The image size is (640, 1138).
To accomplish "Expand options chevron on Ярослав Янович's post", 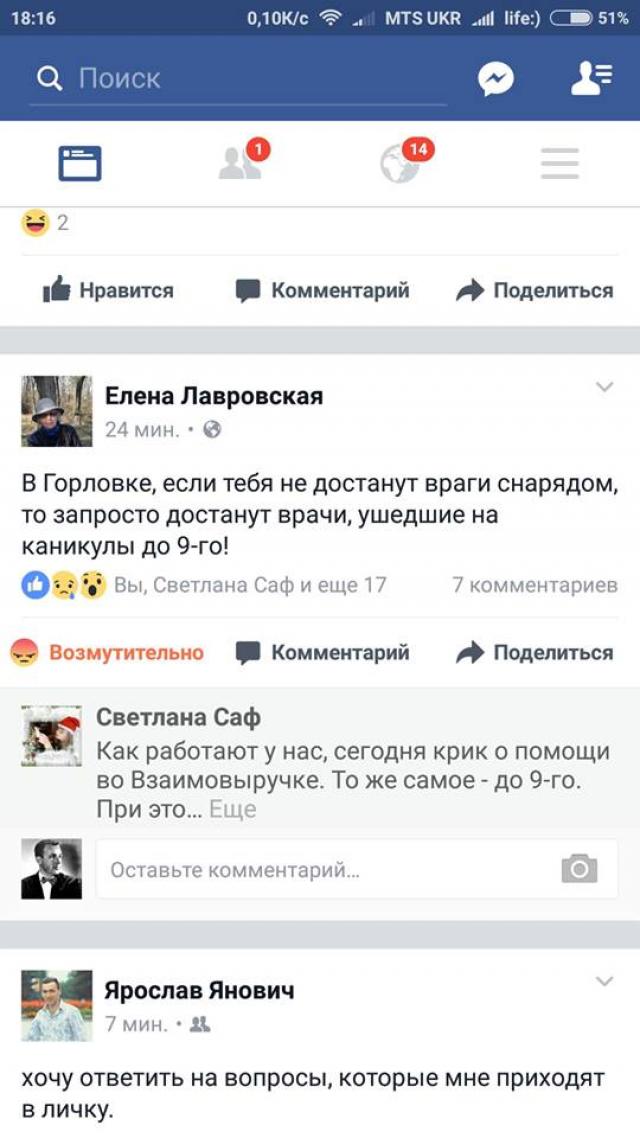I will 604,982.
